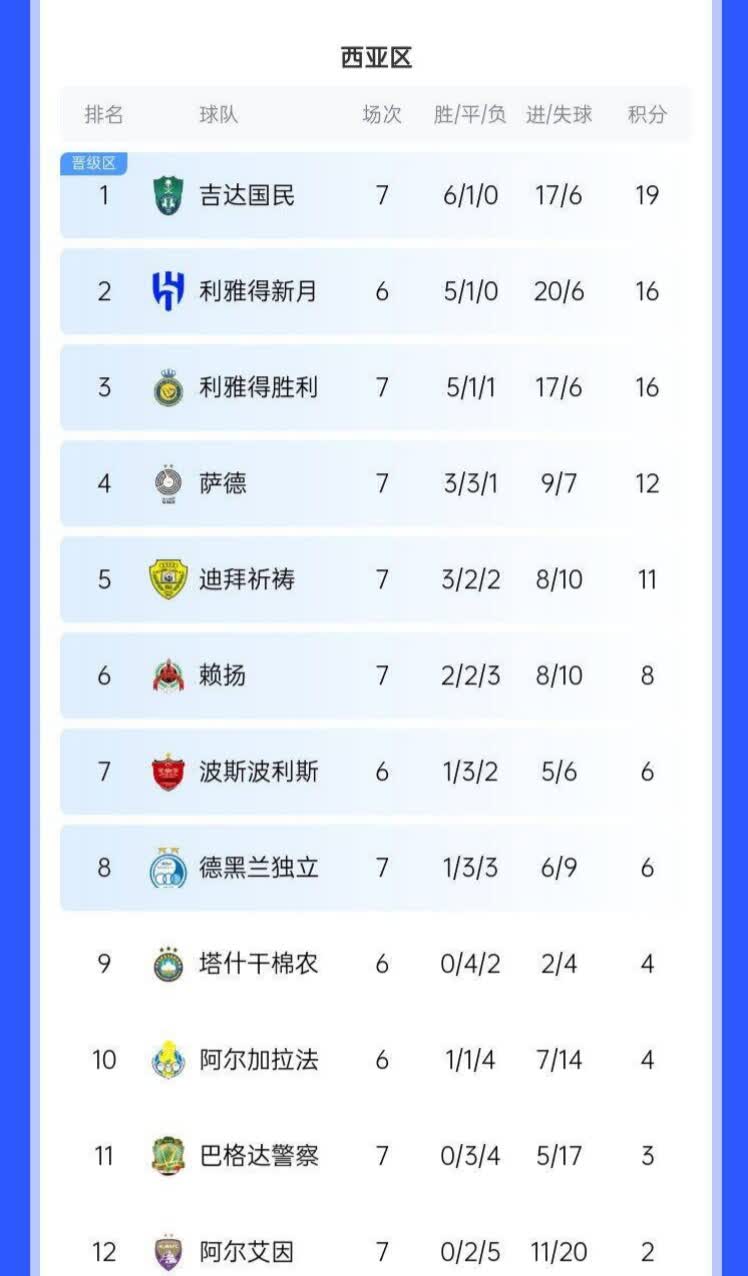Click the 迪拜祈祷 yellow crest
748x1276 pixels.
tap(168, 579)
